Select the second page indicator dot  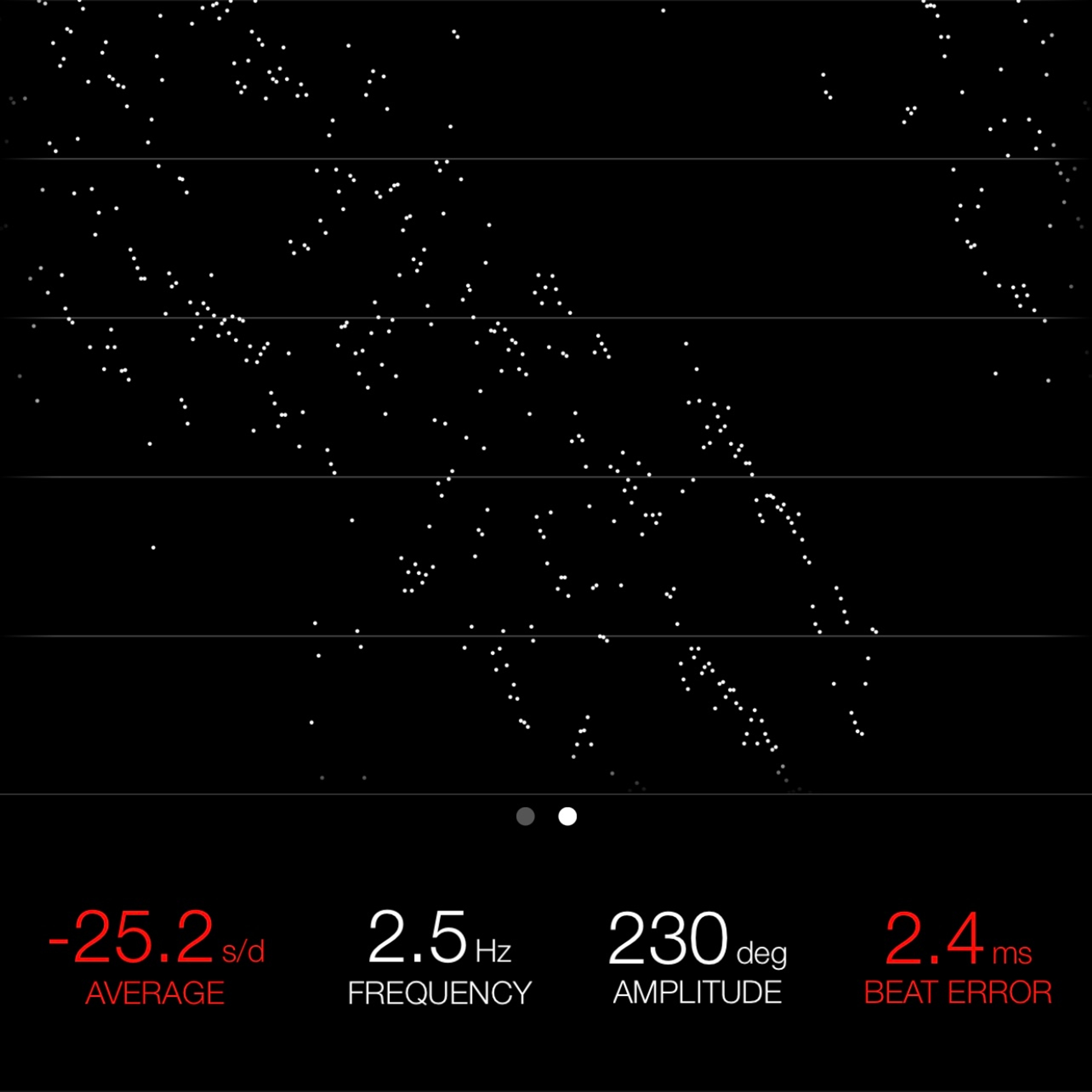pos(568,816)
